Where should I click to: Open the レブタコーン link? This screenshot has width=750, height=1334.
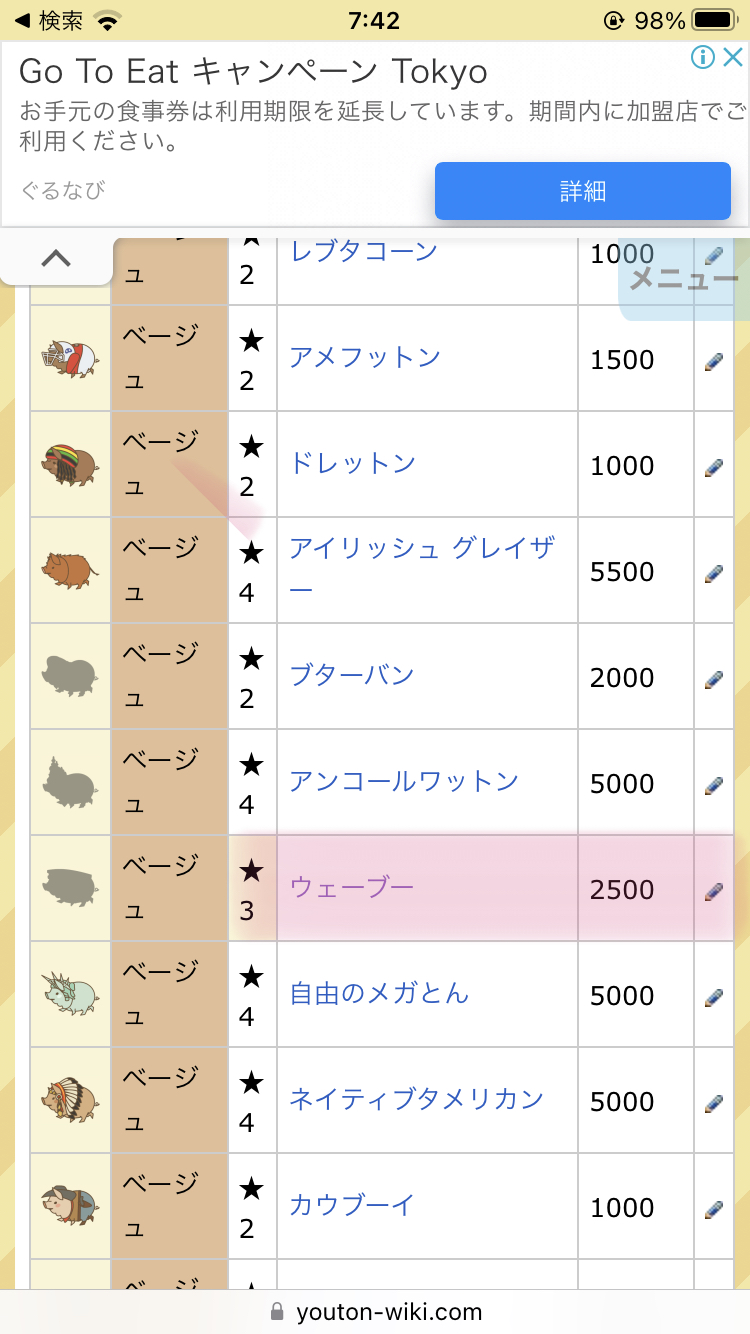tap(364, 251)
